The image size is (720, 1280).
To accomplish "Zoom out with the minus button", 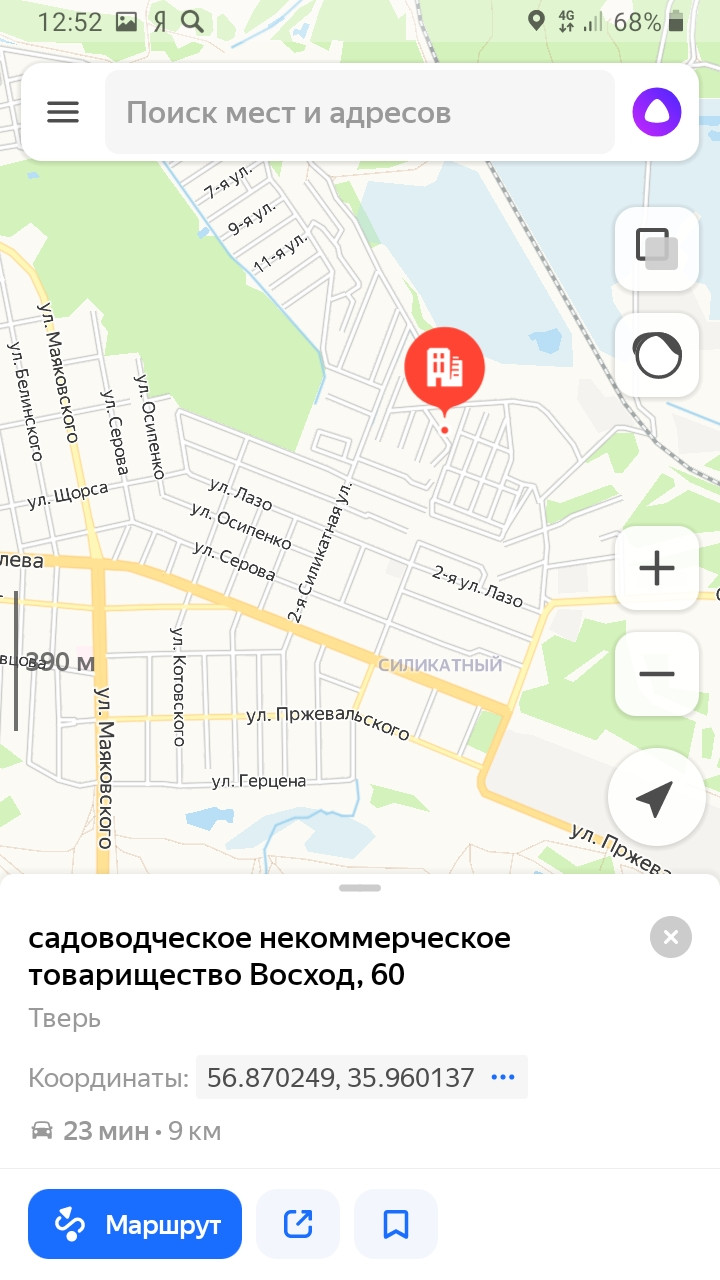I will pos(656,674).
